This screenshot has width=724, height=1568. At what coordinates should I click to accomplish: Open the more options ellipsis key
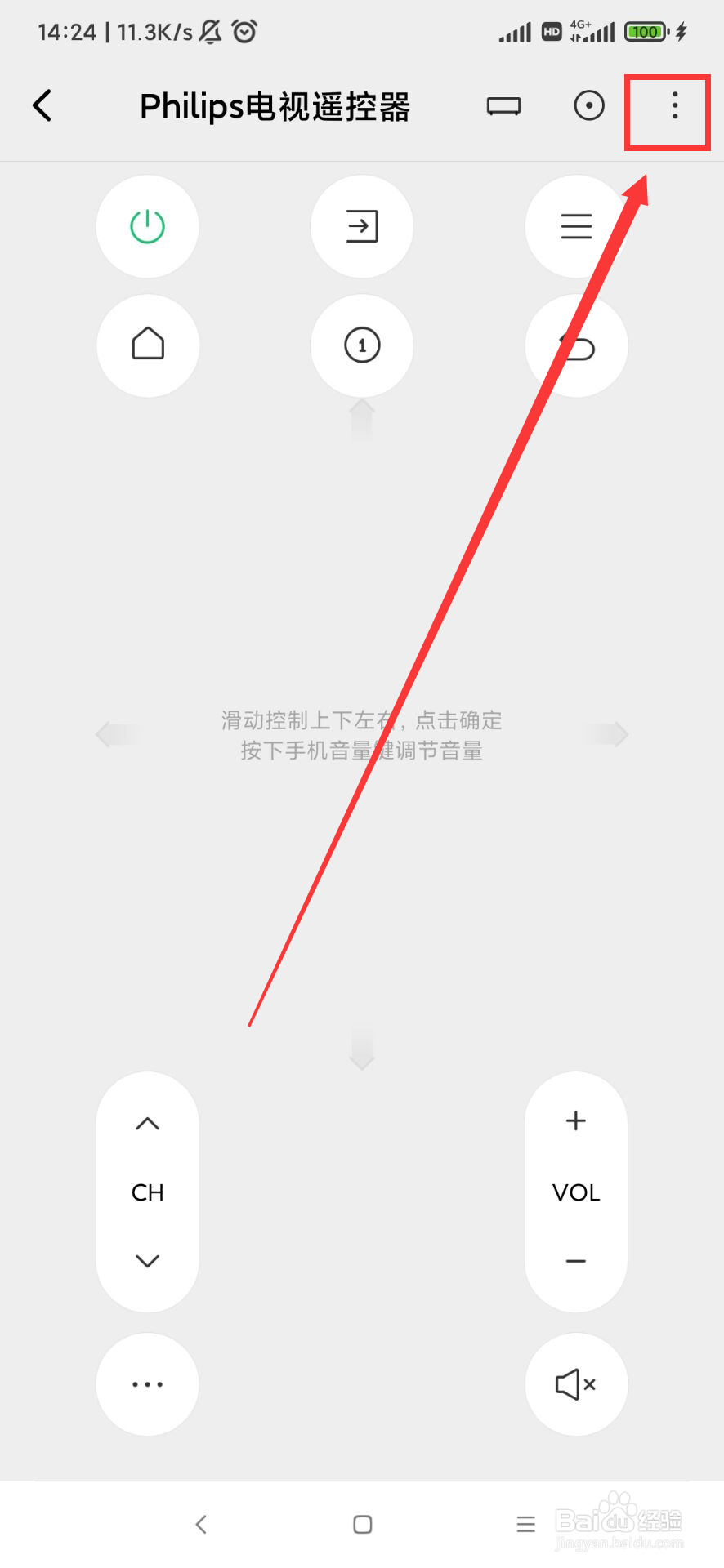pos(147,1383)
